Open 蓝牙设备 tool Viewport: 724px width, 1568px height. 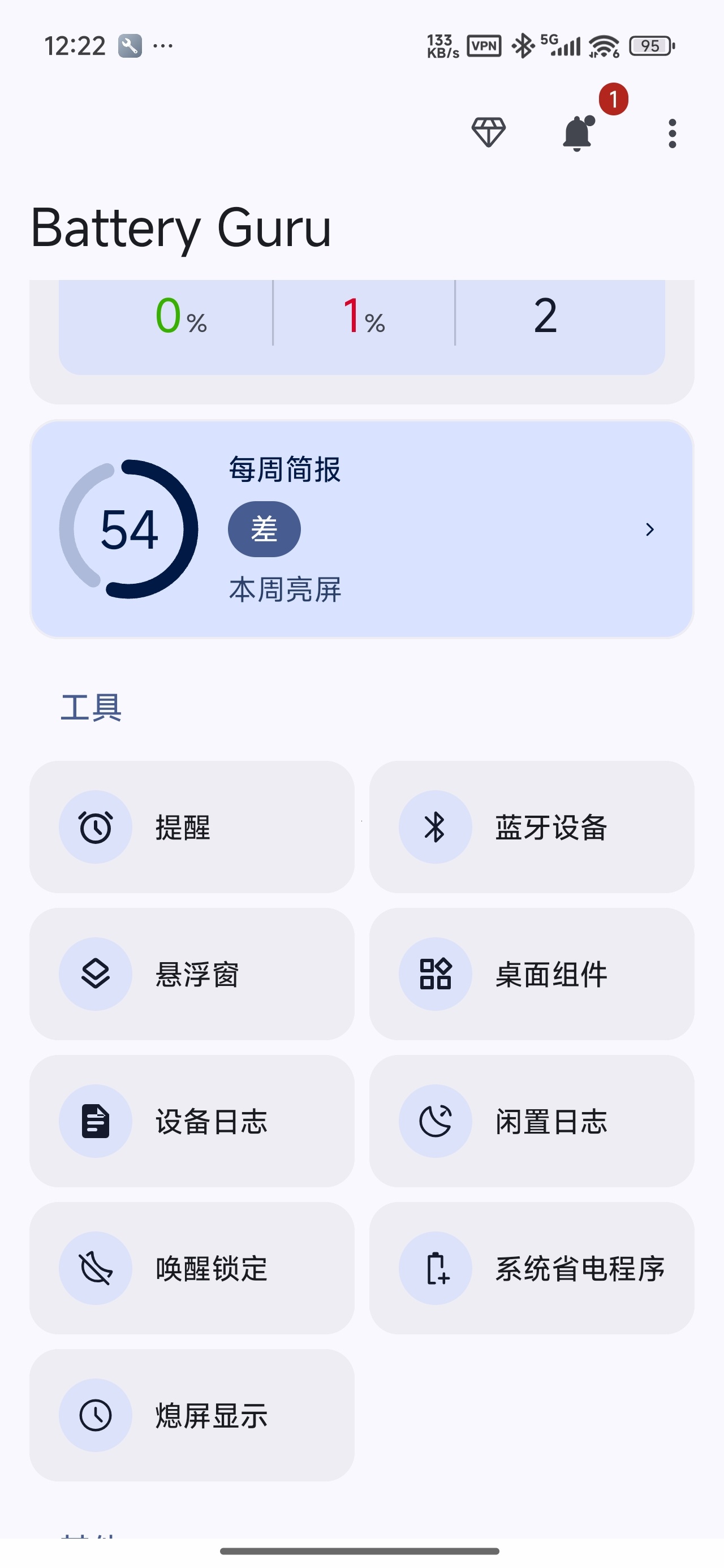pyautogui.click(x=532, y=826)
